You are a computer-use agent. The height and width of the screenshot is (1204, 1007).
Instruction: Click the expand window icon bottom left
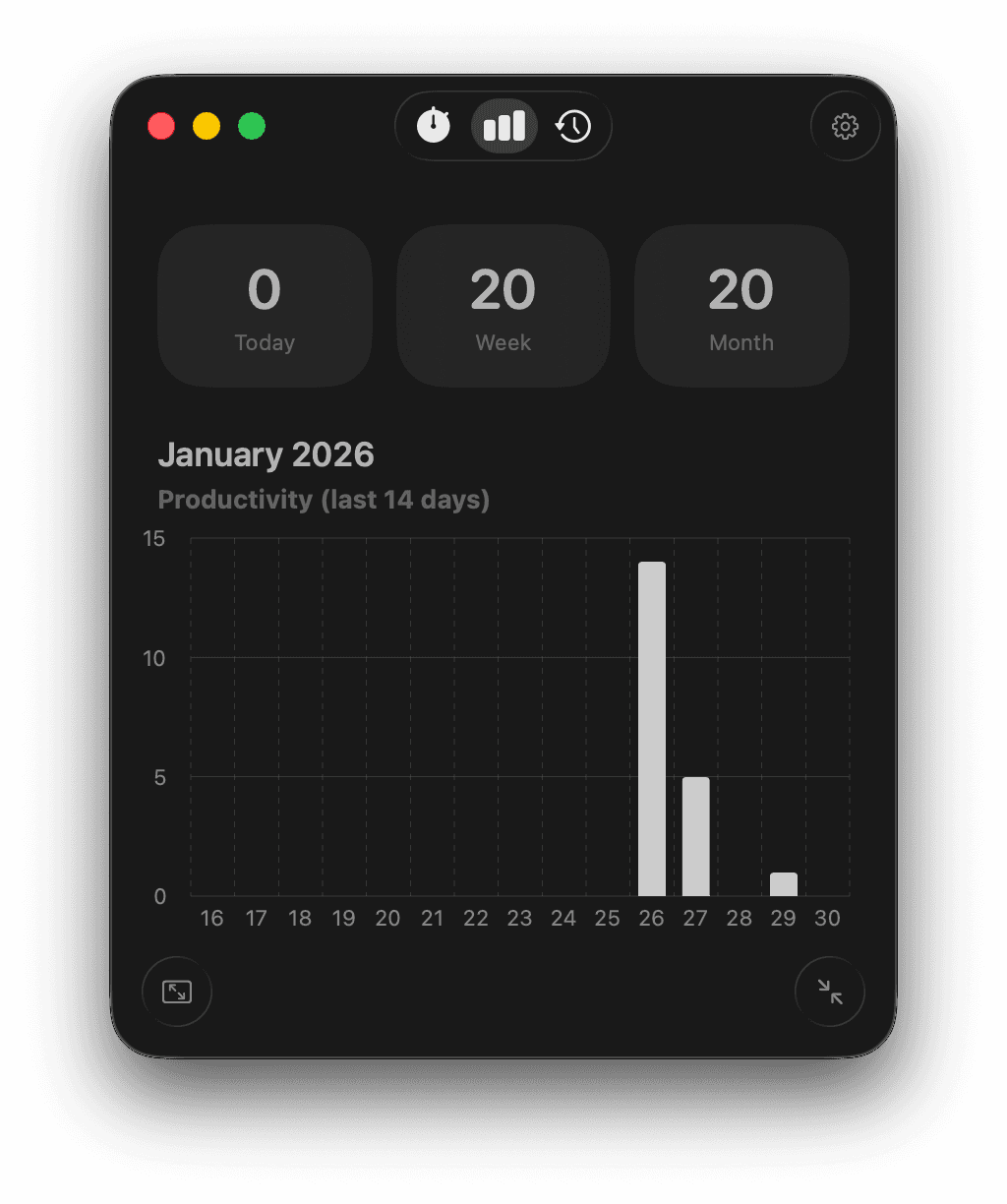(177, 992)
